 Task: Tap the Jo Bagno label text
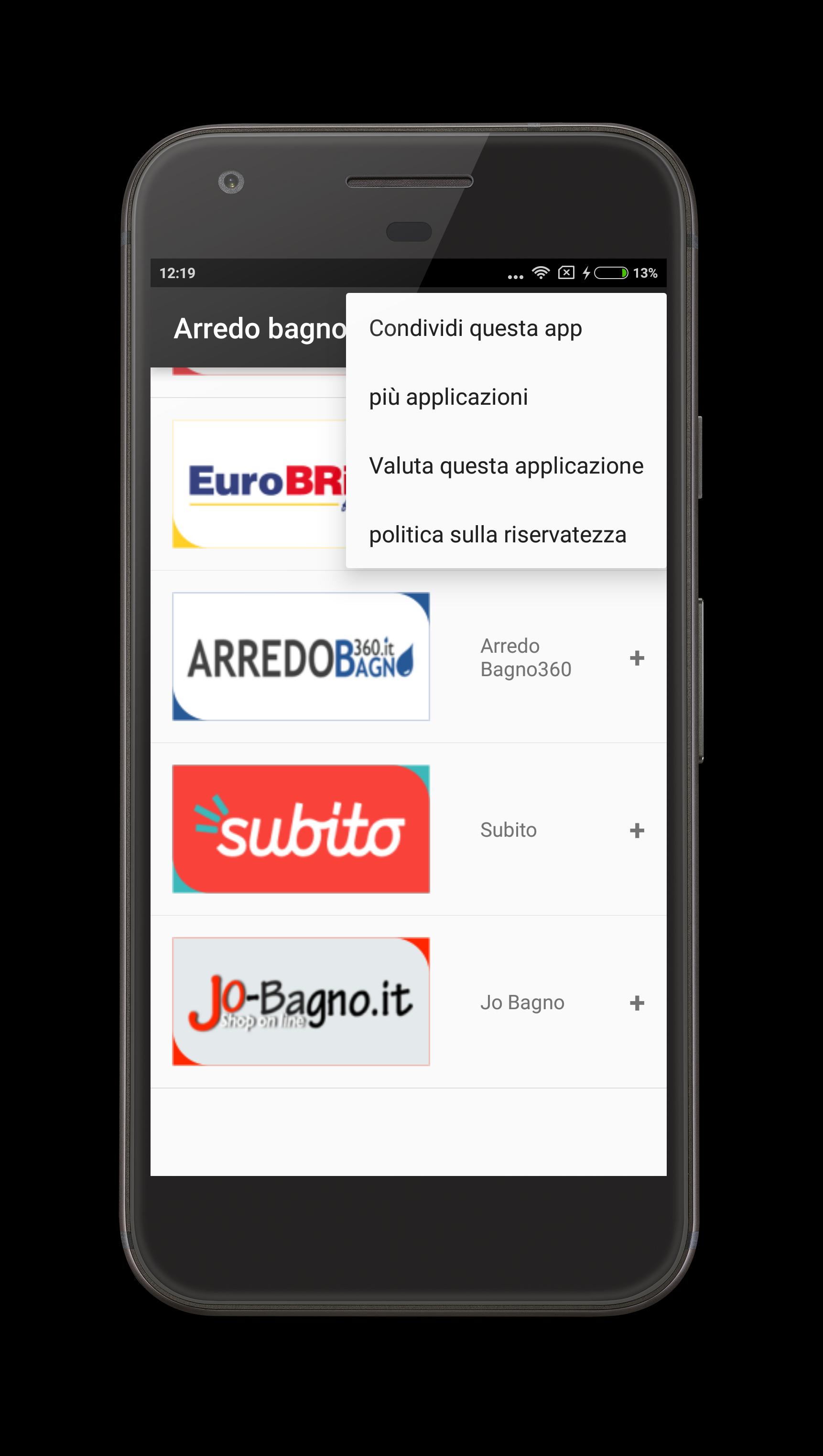tap(522, 1002)
